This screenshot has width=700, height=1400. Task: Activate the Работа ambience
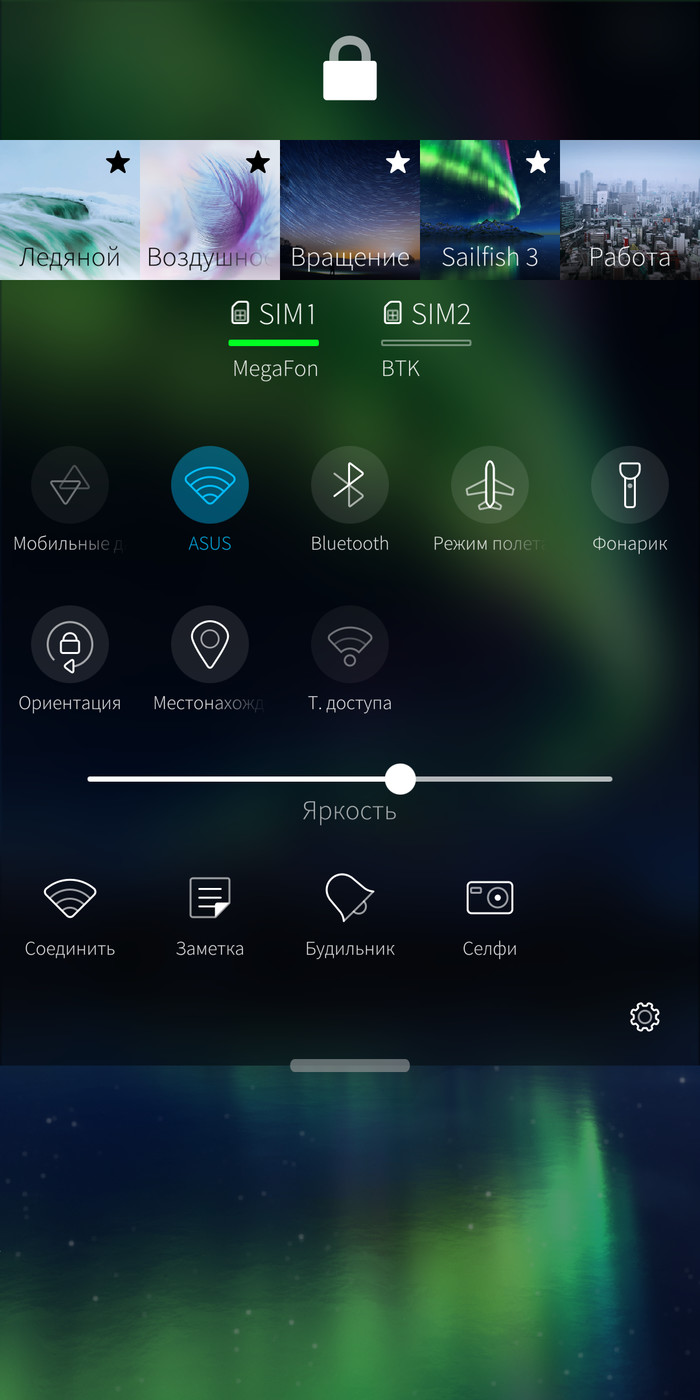(x=630, y=210)
